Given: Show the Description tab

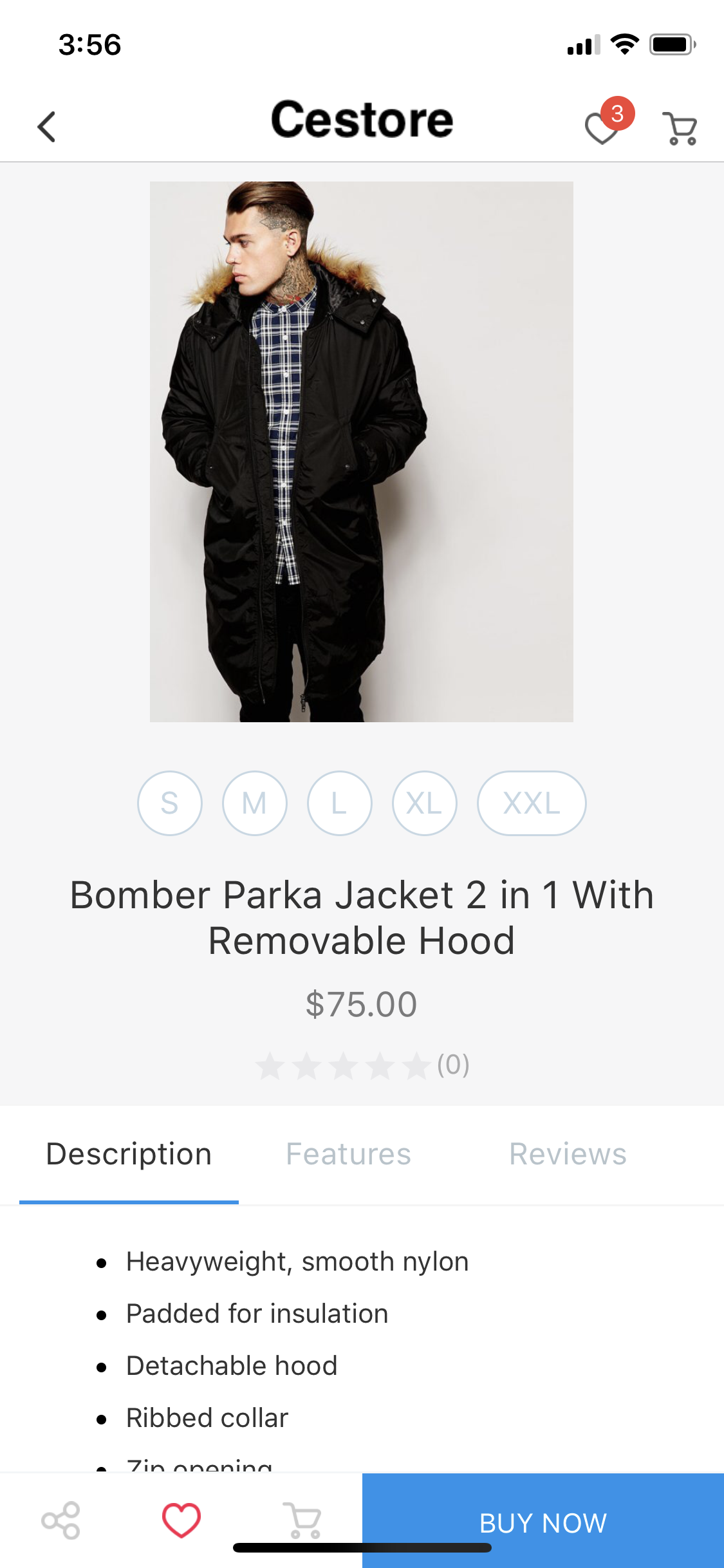Looking at the screenshot, I should [129, 1154].
